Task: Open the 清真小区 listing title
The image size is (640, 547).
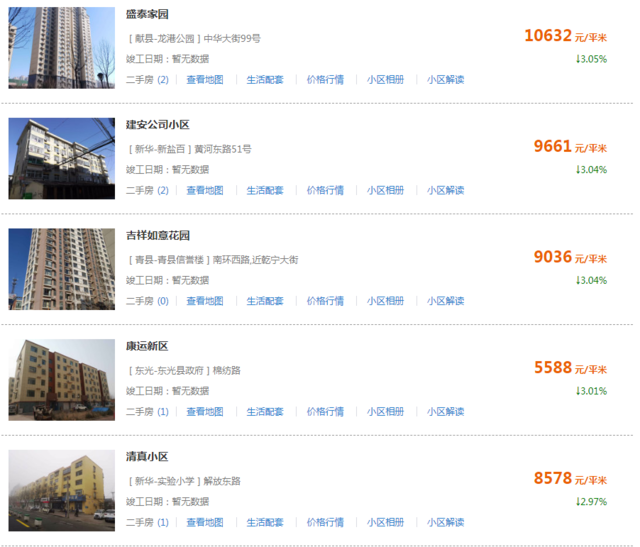Action: (x=147, y=456)
